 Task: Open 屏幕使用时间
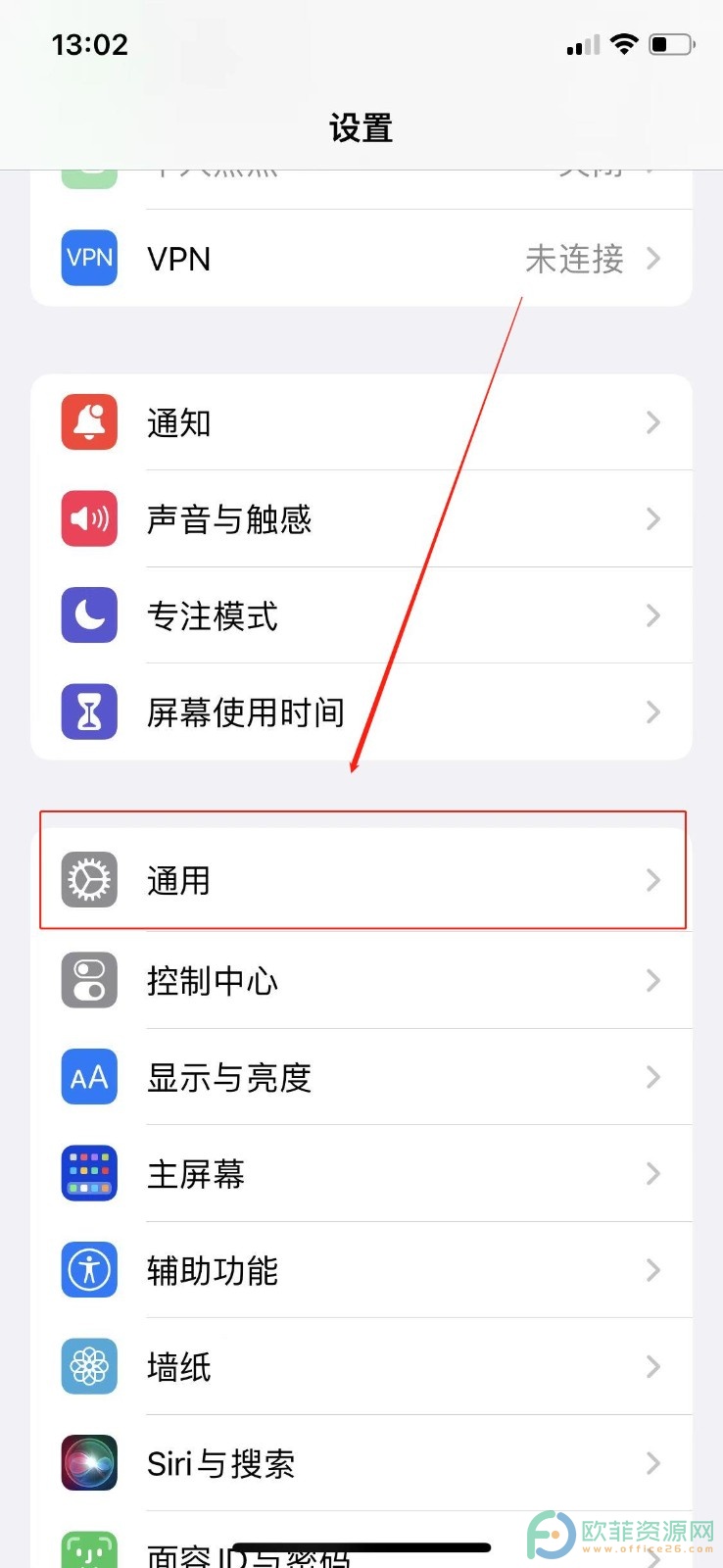361,711
